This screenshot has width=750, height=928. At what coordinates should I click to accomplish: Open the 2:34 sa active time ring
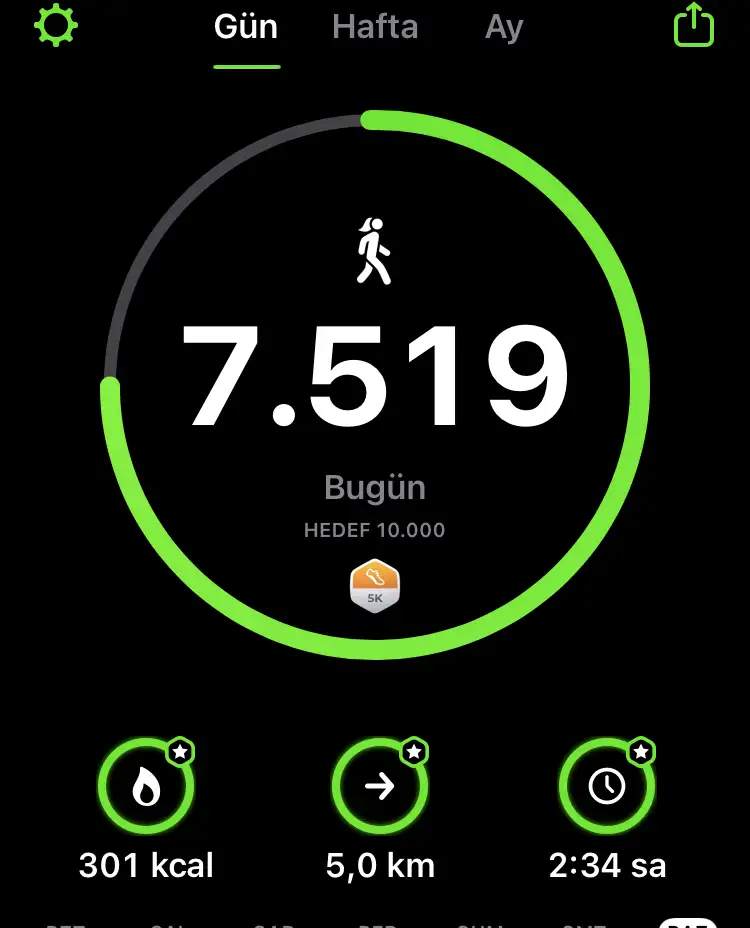(607, 788)
